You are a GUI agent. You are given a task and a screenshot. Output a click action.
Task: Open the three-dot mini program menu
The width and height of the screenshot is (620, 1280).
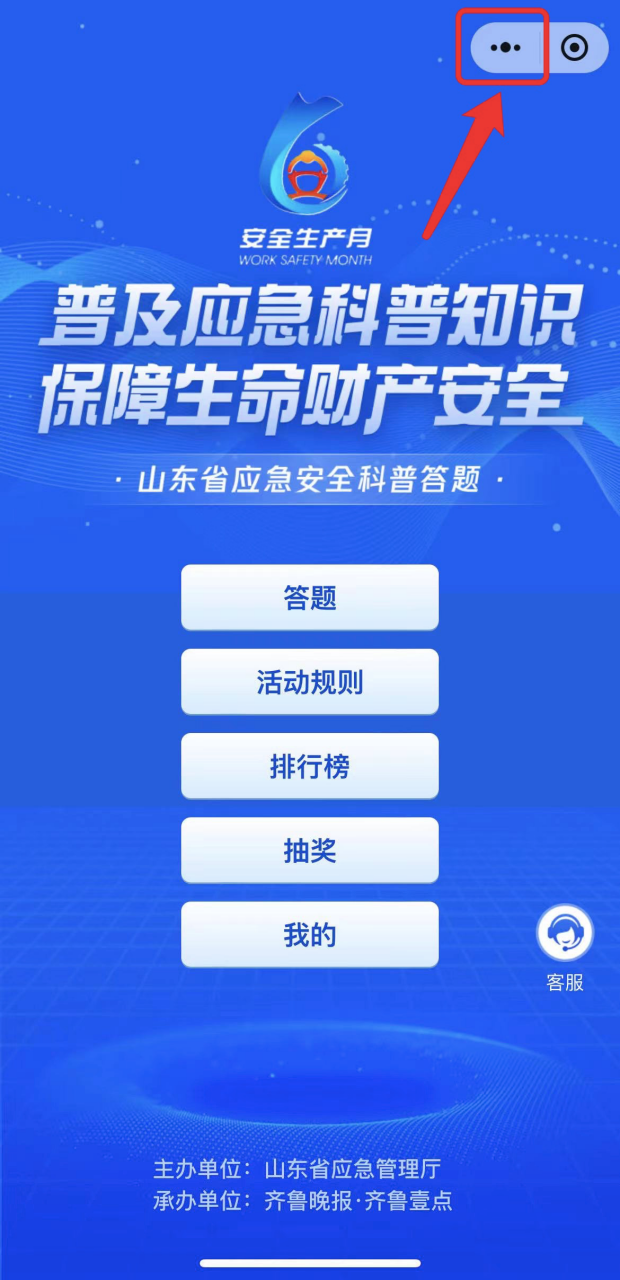[x=506, y=47]
